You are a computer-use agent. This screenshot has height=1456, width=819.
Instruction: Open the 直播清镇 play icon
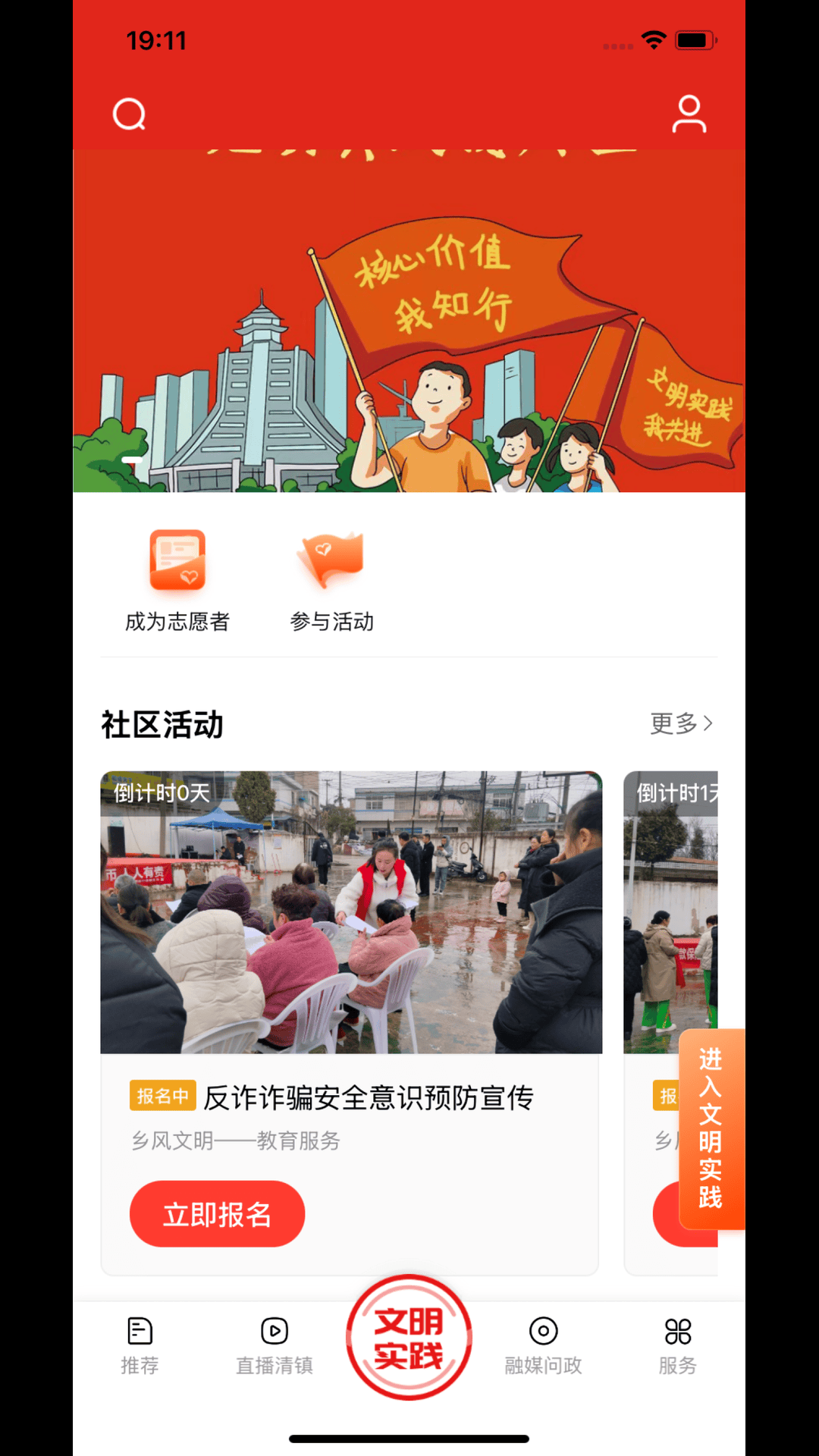click(x=275, y=1332)
